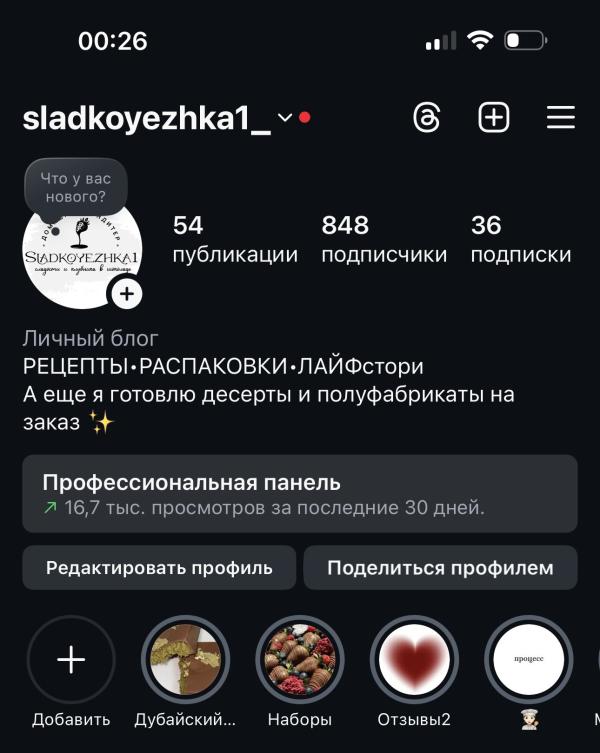Screen dimensions: 600x753
Task: Expand the sladkoyezhka1_ account switcher
Action: pyautogui.click(x=285, y=118)
